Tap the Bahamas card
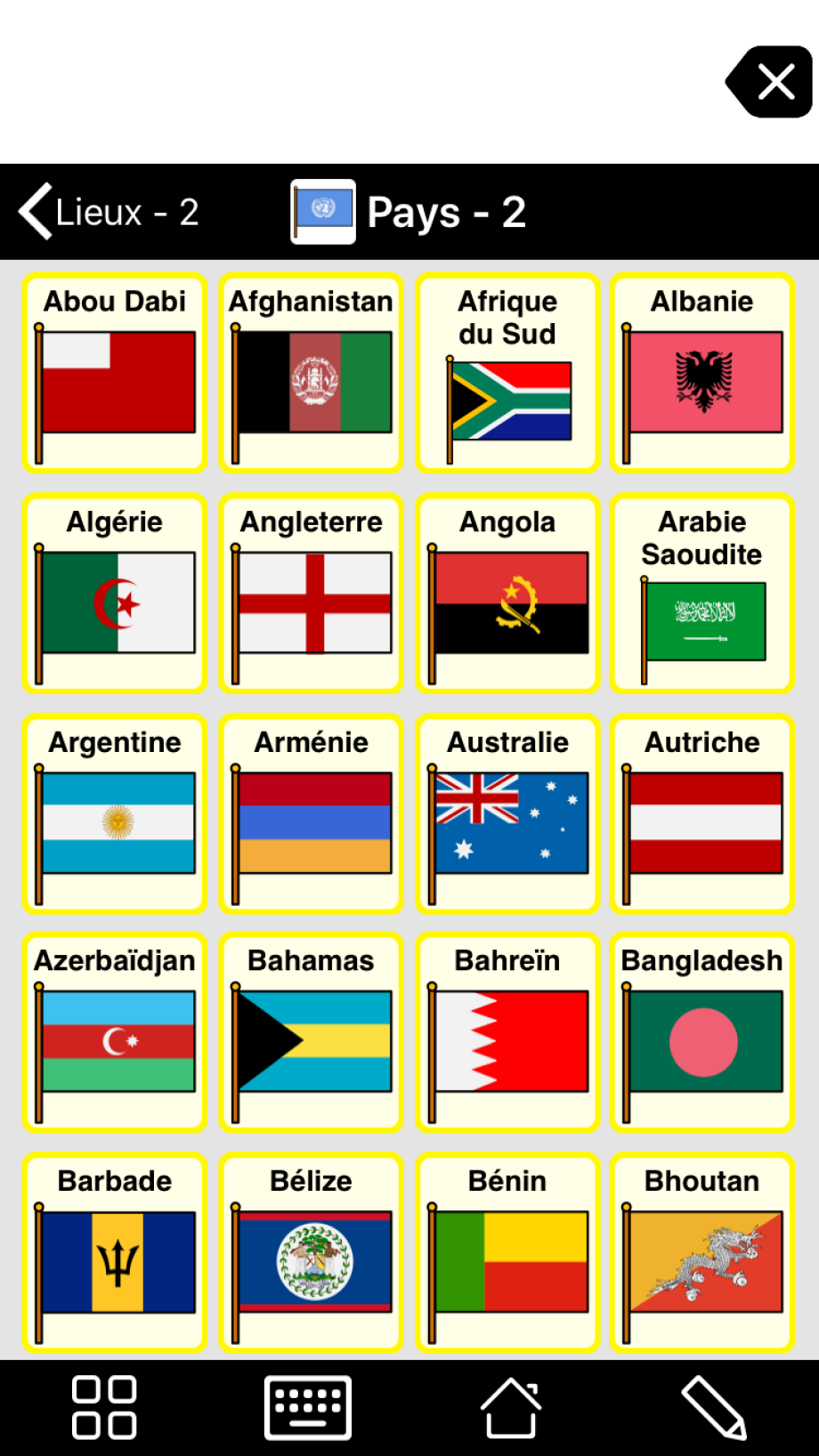819x1456 pixels. click(x=311, y=1032)
